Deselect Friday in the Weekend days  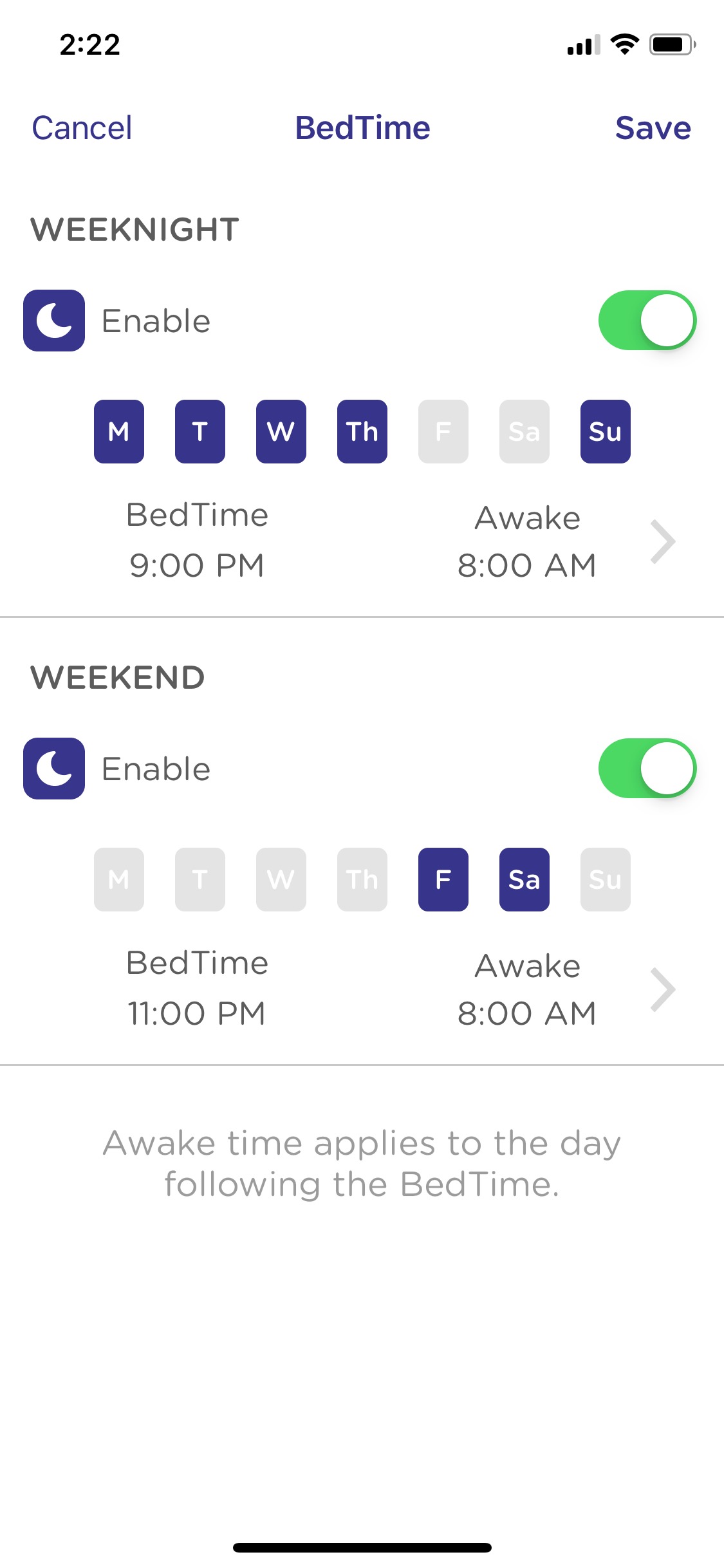coord(443,879)
